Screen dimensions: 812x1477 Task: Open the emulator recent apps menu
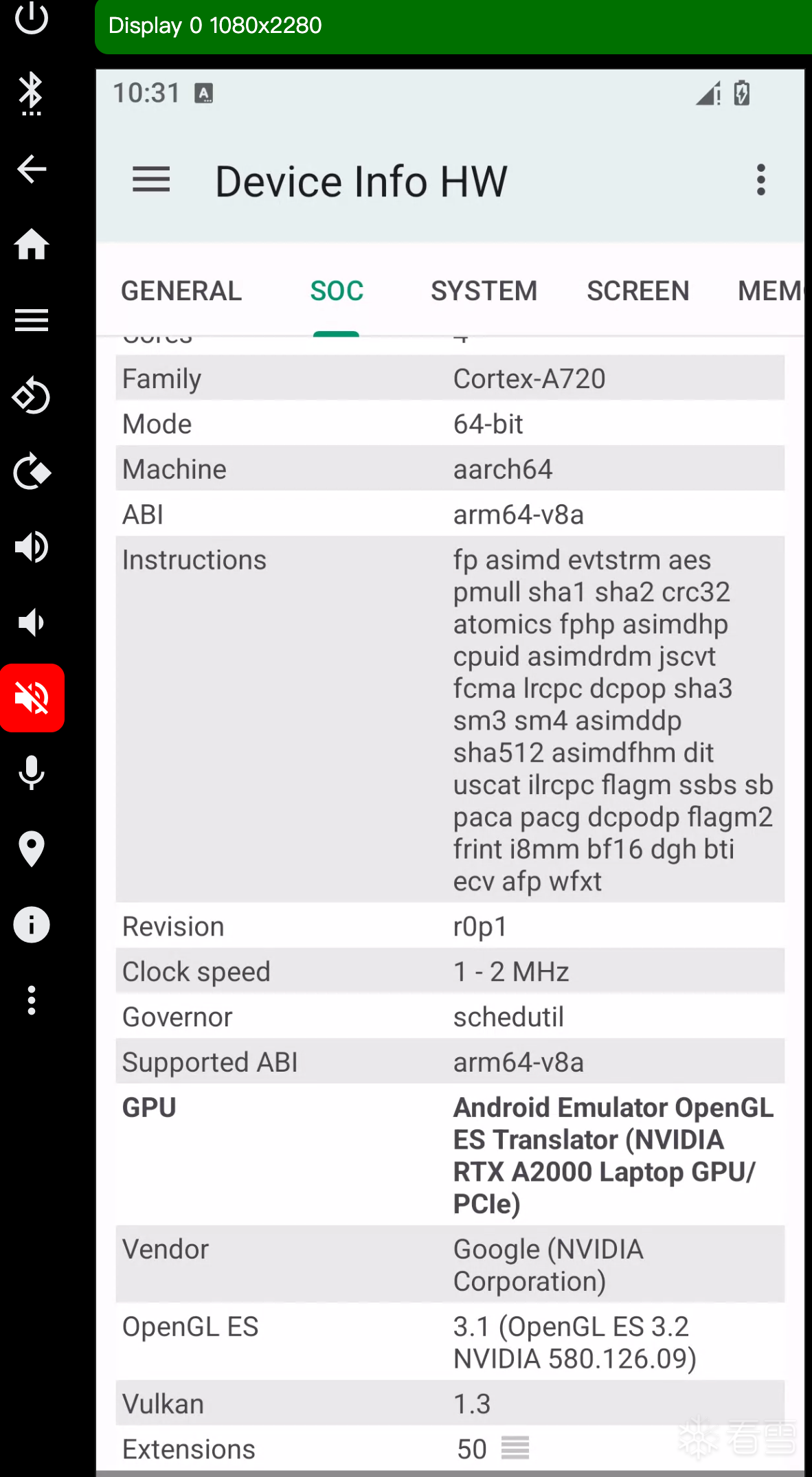[32, 320]
